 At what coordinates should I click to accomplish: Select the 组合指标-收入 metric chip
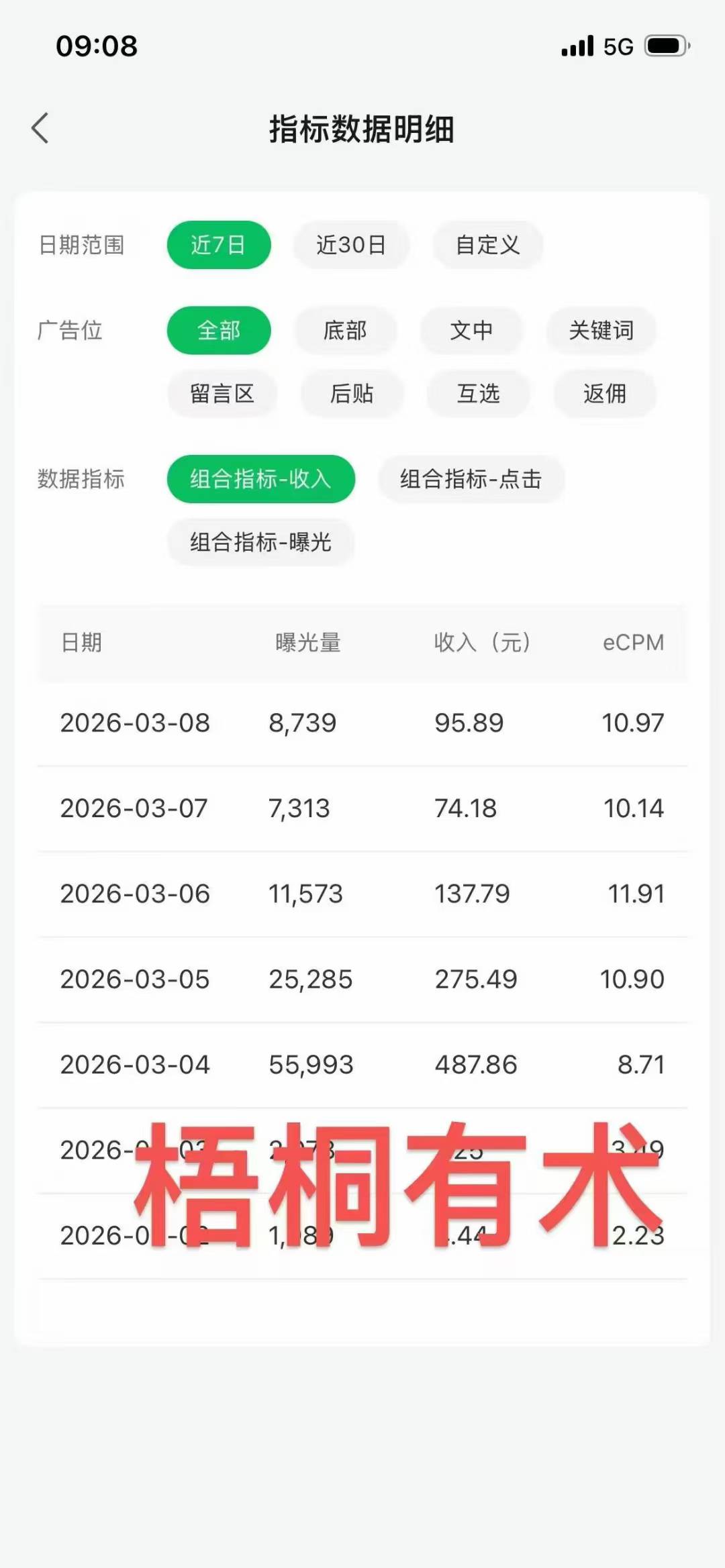[260, 479]
